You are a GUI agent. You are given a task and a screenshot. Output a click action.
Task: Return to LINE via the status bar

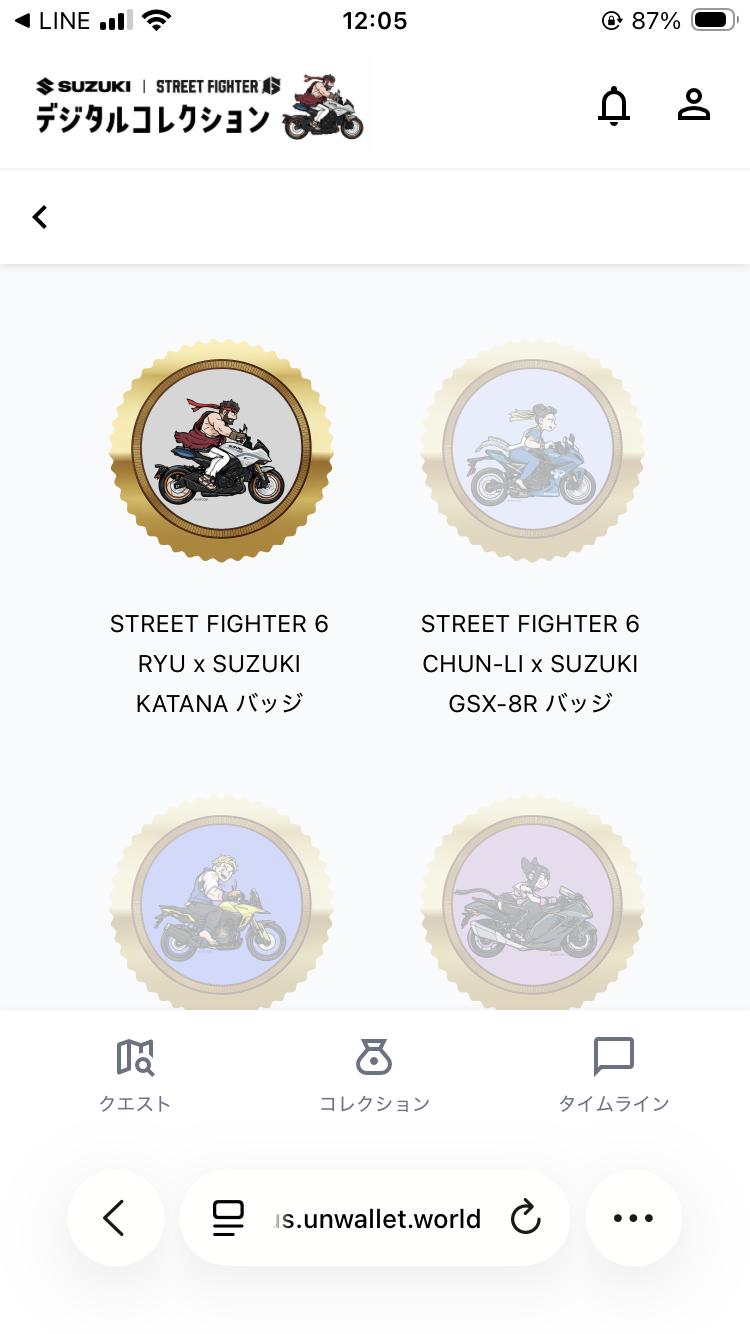coord(52,21)
